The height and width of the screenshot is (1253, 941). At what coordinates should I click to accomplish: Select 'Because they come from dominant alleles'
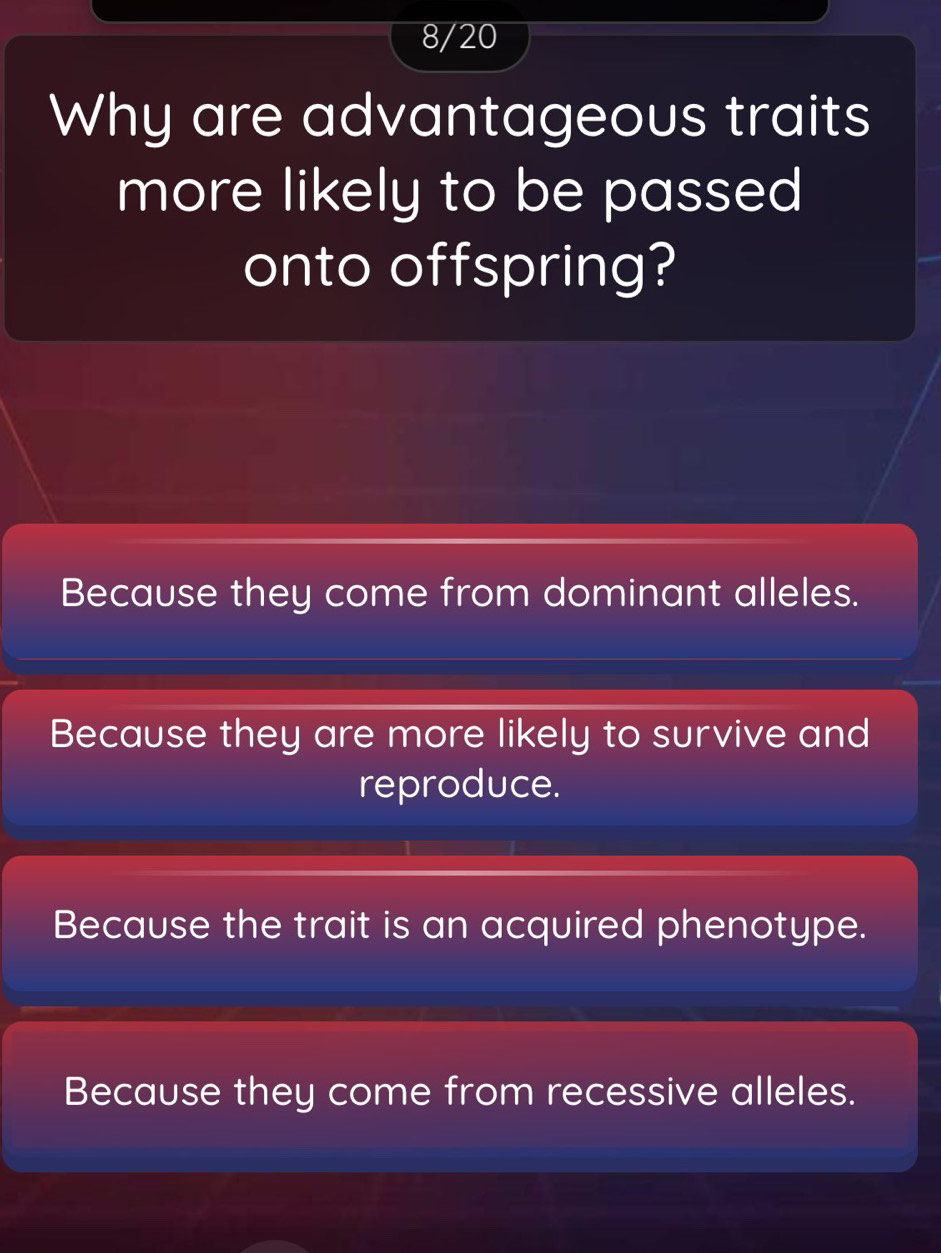click(460, 592)
